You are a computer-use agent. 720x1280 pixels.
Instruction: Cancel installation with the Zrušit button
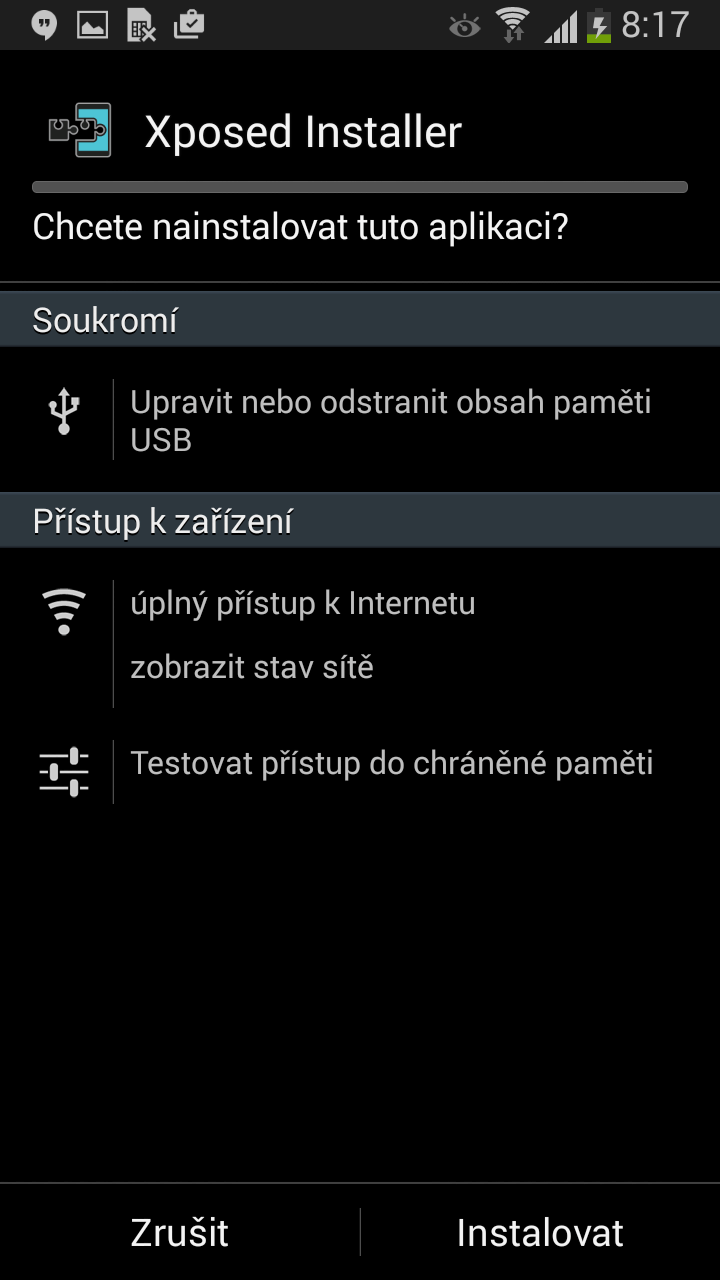tap(180, 1232)
